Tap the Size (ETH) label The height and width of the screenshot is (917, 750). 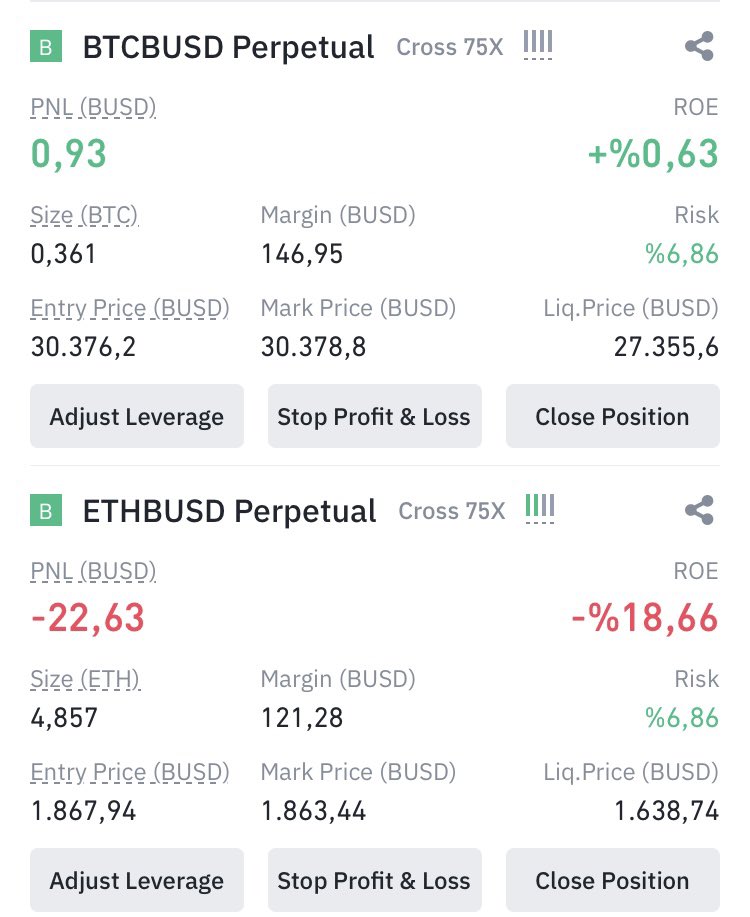point(85,679)
